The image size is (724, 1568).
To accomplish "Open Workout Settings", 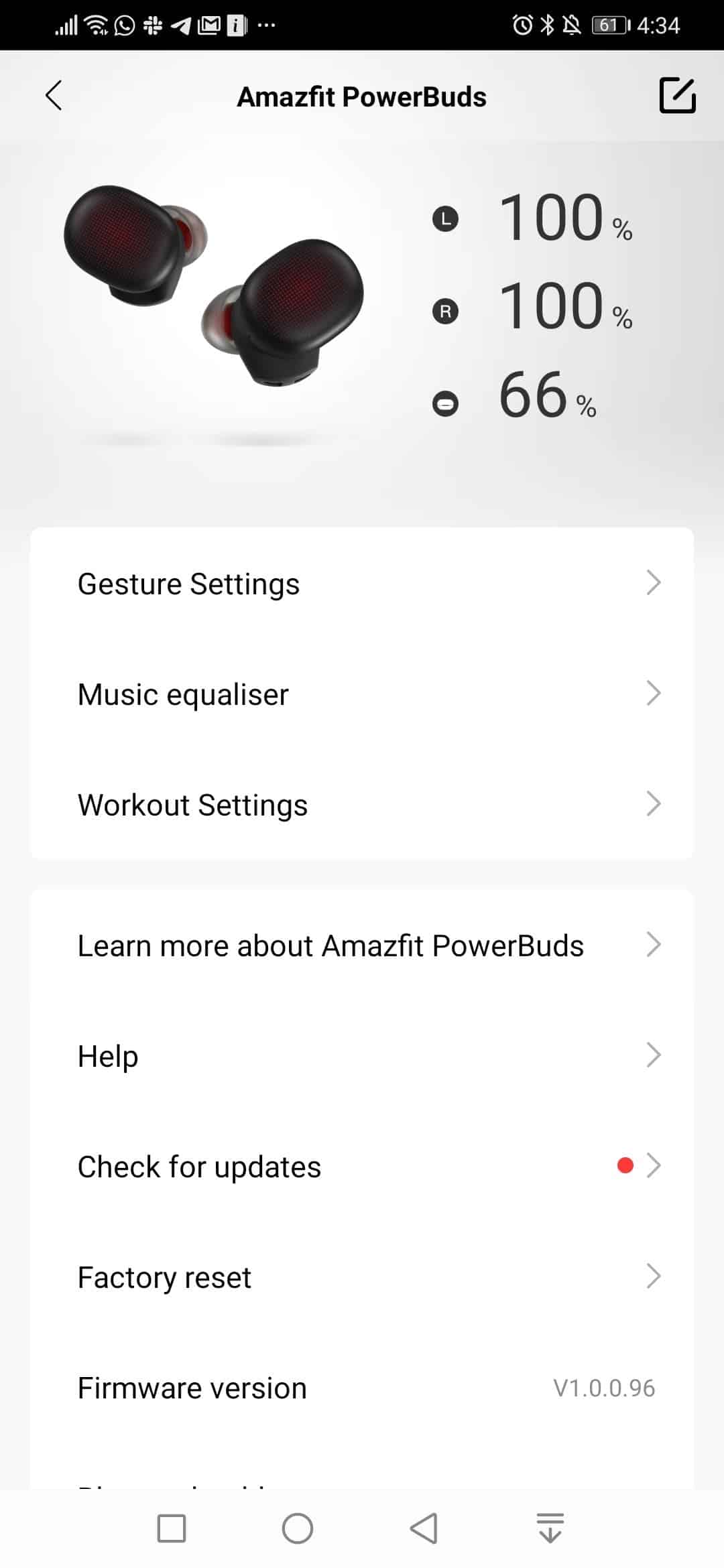I will click(x=362, y=804).
